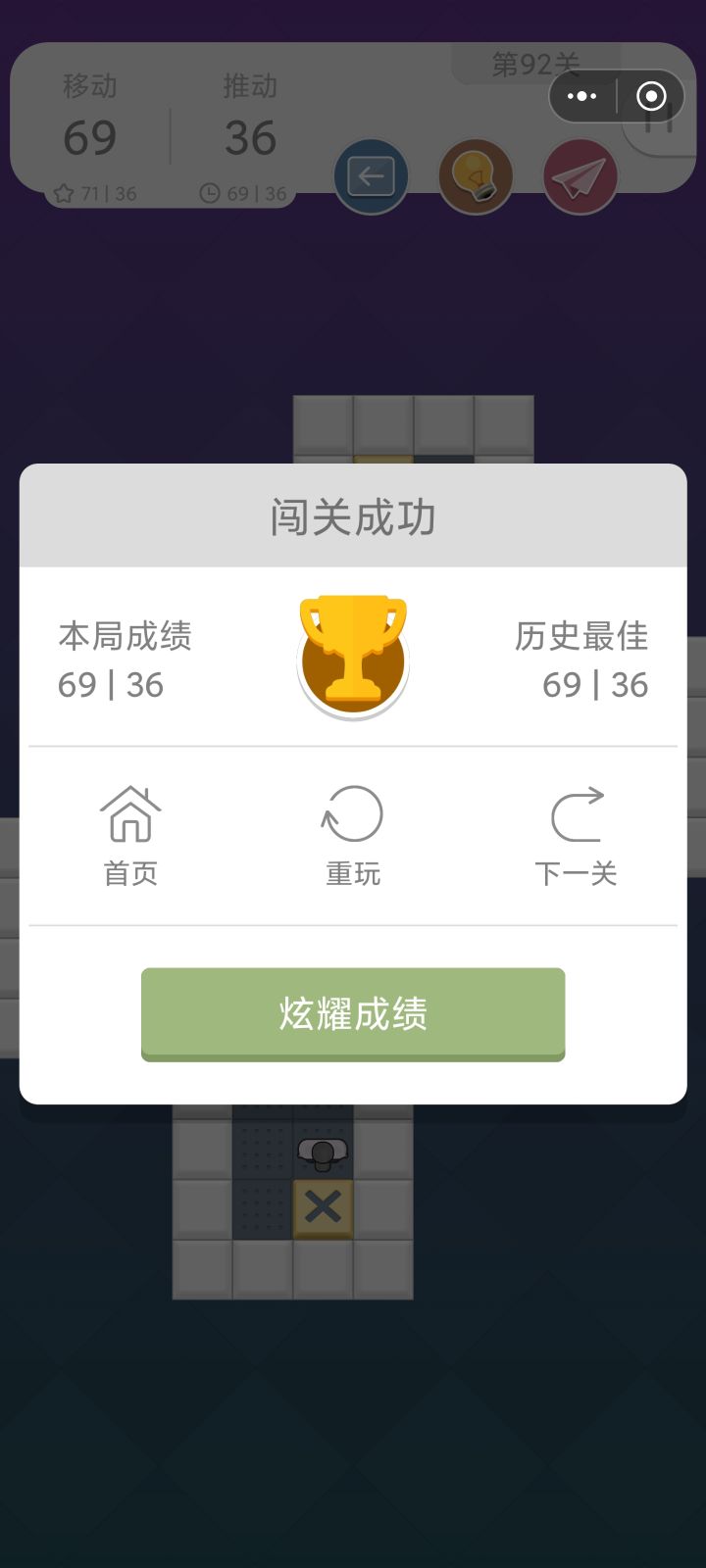
Task: Tap the 移动 move counter 69
Action: 90,137
